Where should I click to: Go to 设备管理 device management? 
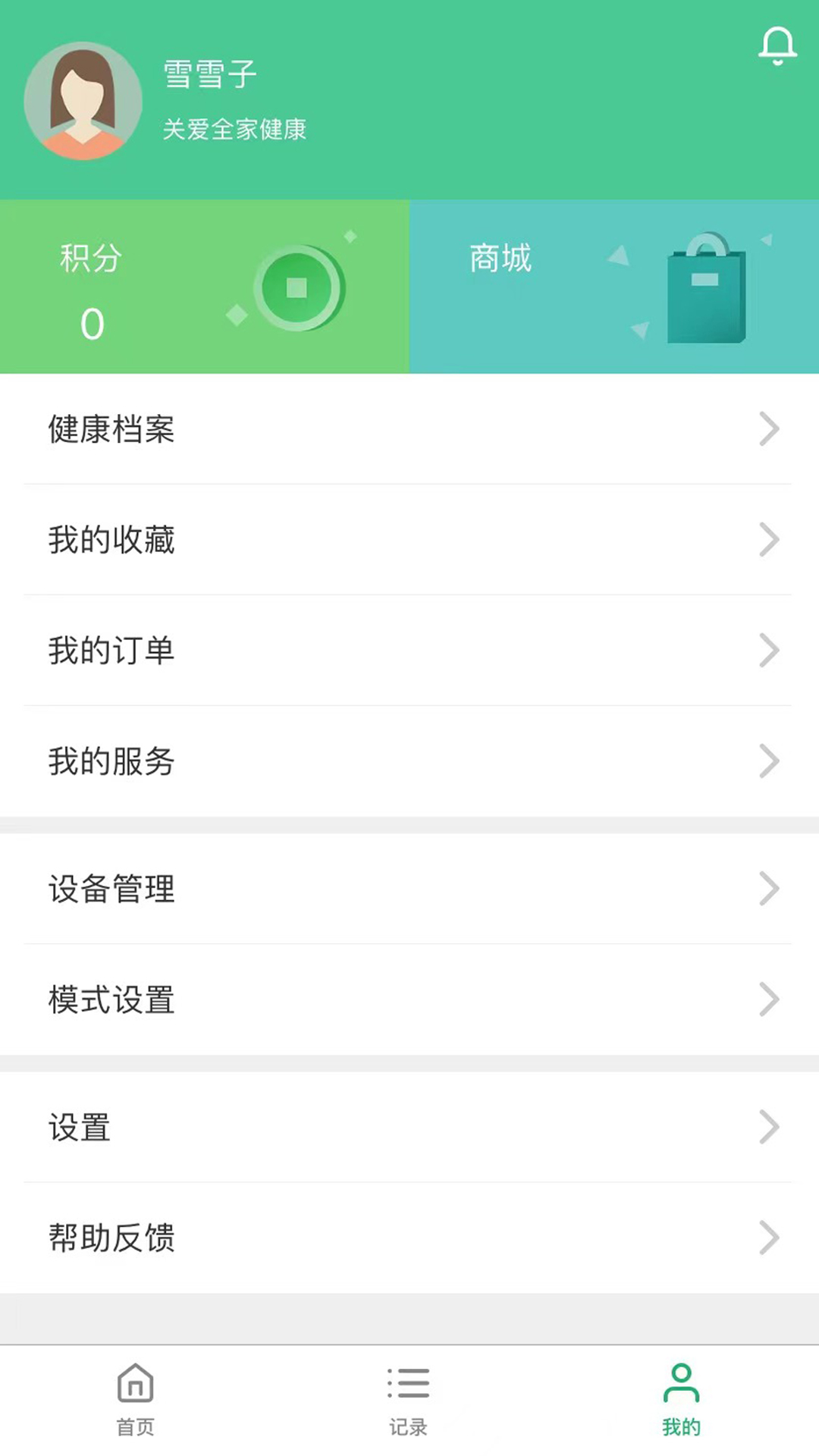[x=409, y=889]
